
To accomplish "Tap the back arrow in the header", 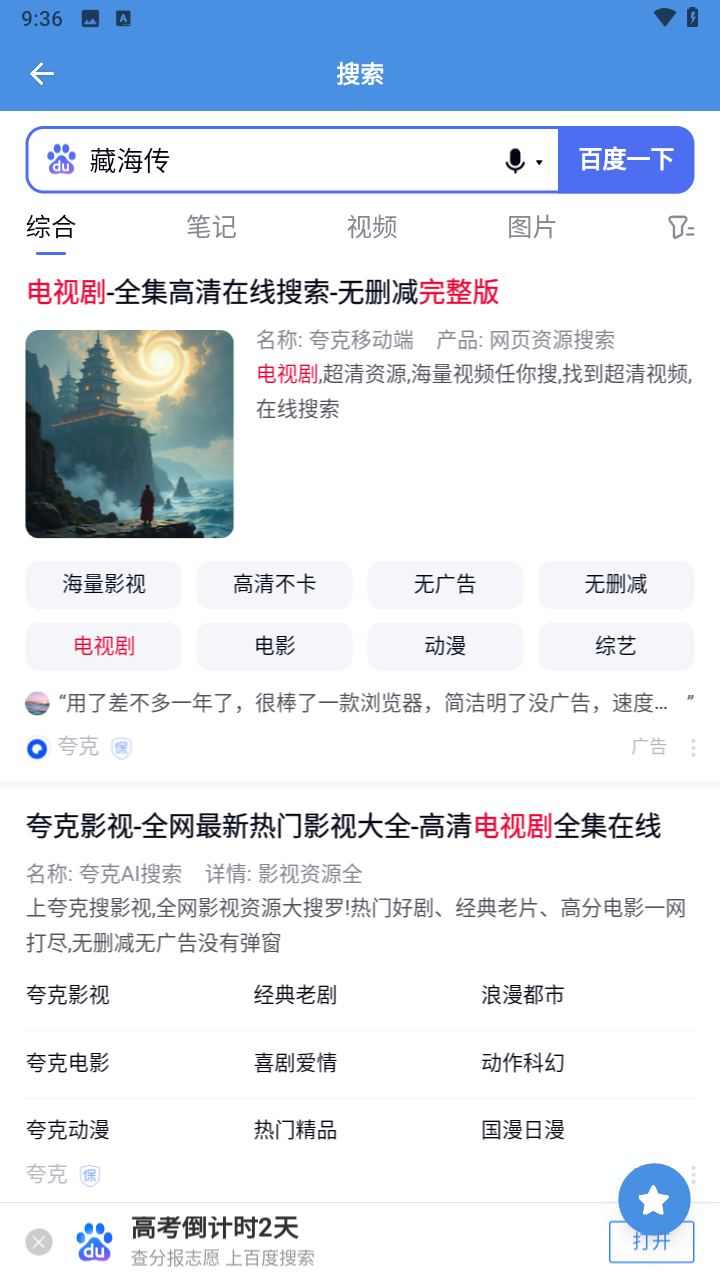I will coord(42,73).
